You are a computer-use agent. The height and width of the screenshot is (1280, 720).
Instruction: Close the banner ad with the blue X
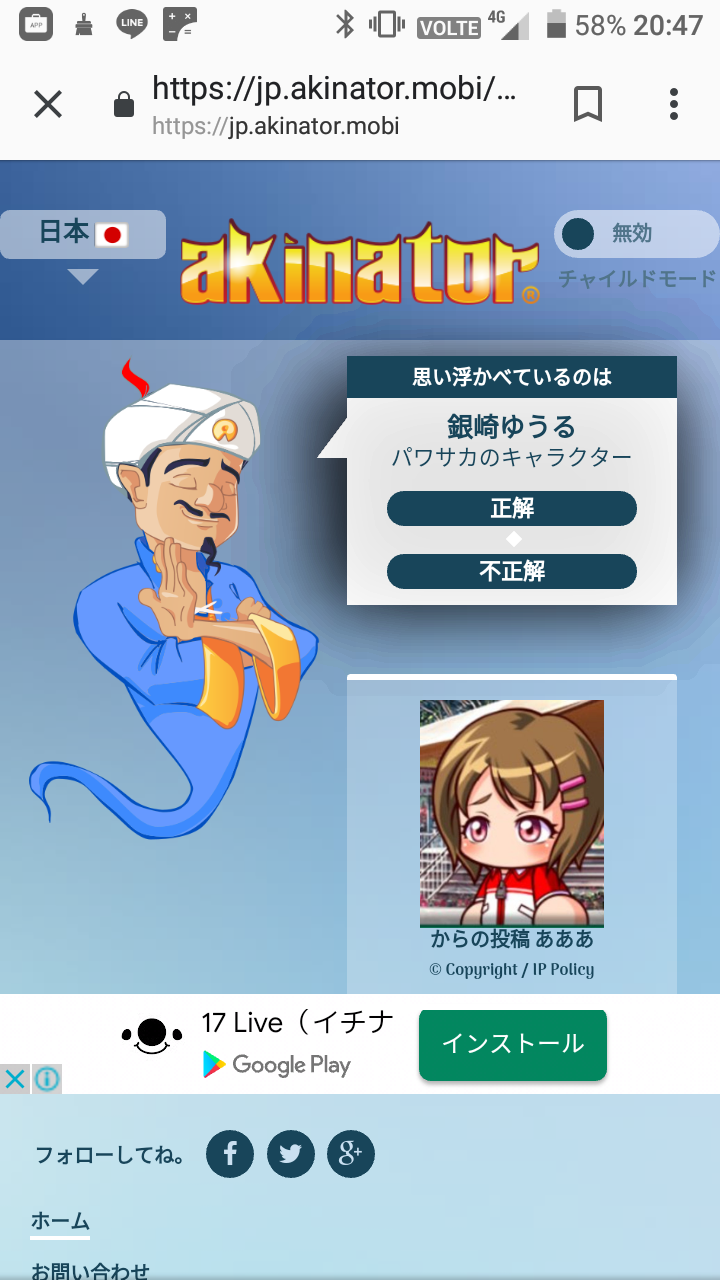click(x=13, y=1079)
